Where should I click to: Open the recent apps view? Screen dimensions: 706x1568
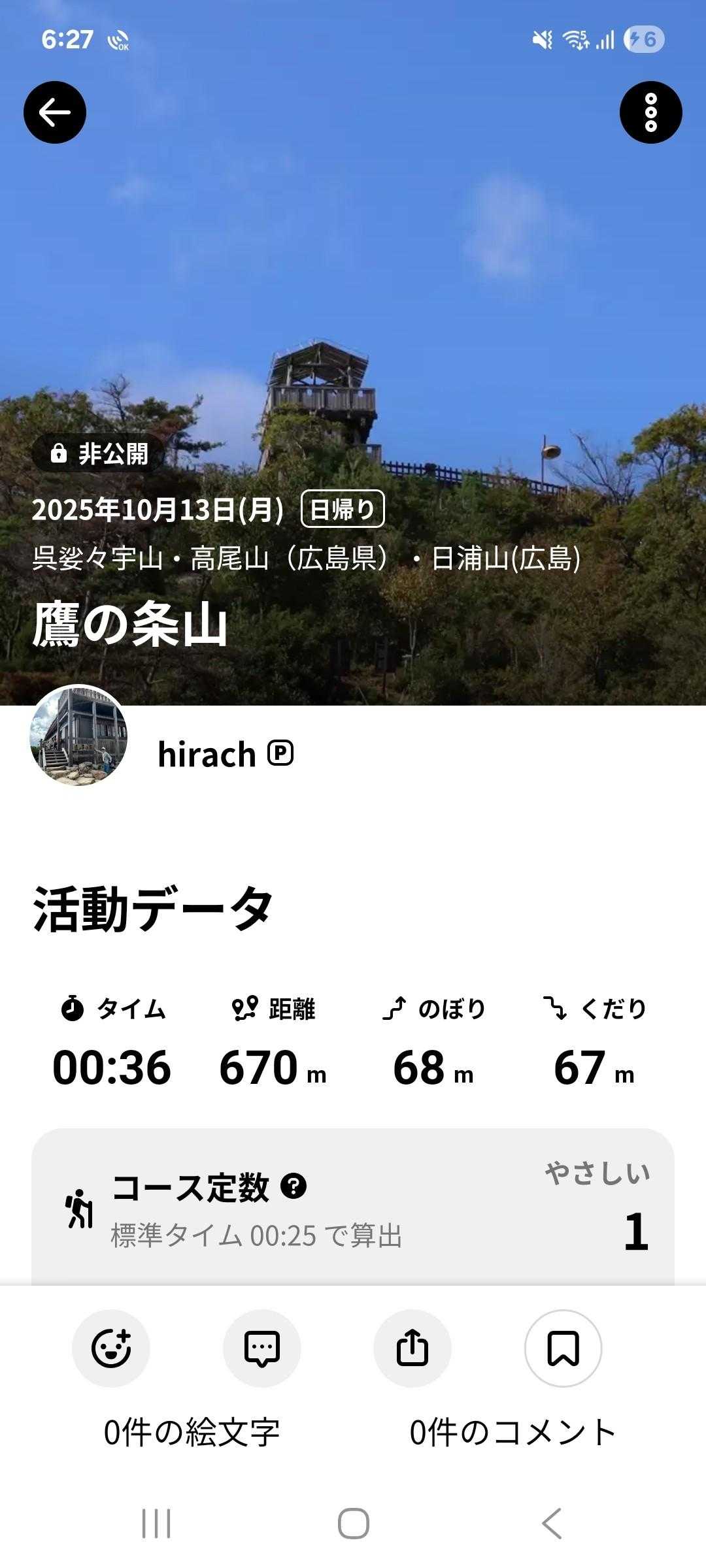156,1524
